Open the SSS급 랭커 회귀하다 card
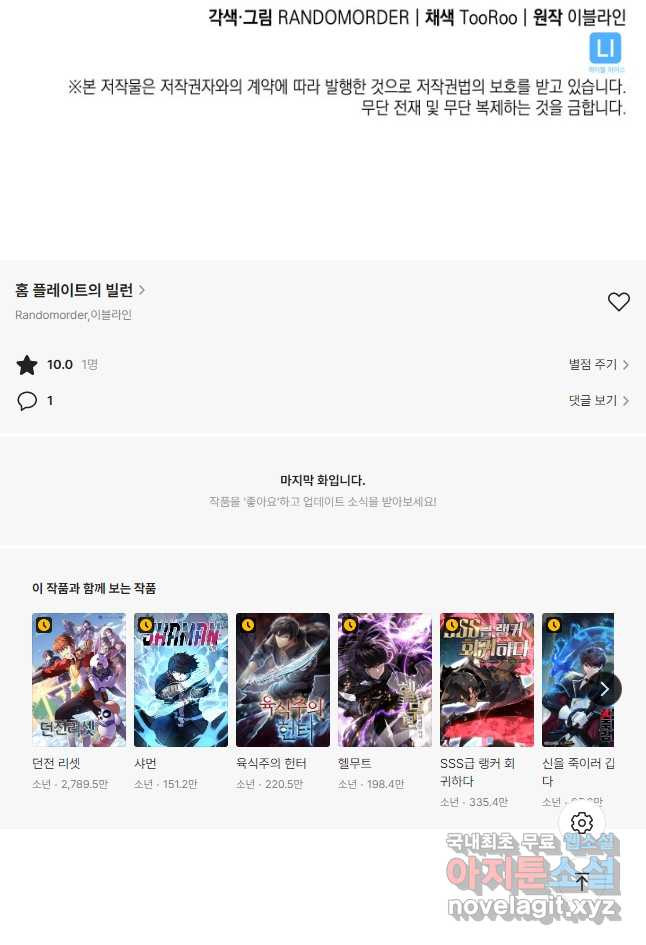This screenshot has height=945, width=646. 487,680
